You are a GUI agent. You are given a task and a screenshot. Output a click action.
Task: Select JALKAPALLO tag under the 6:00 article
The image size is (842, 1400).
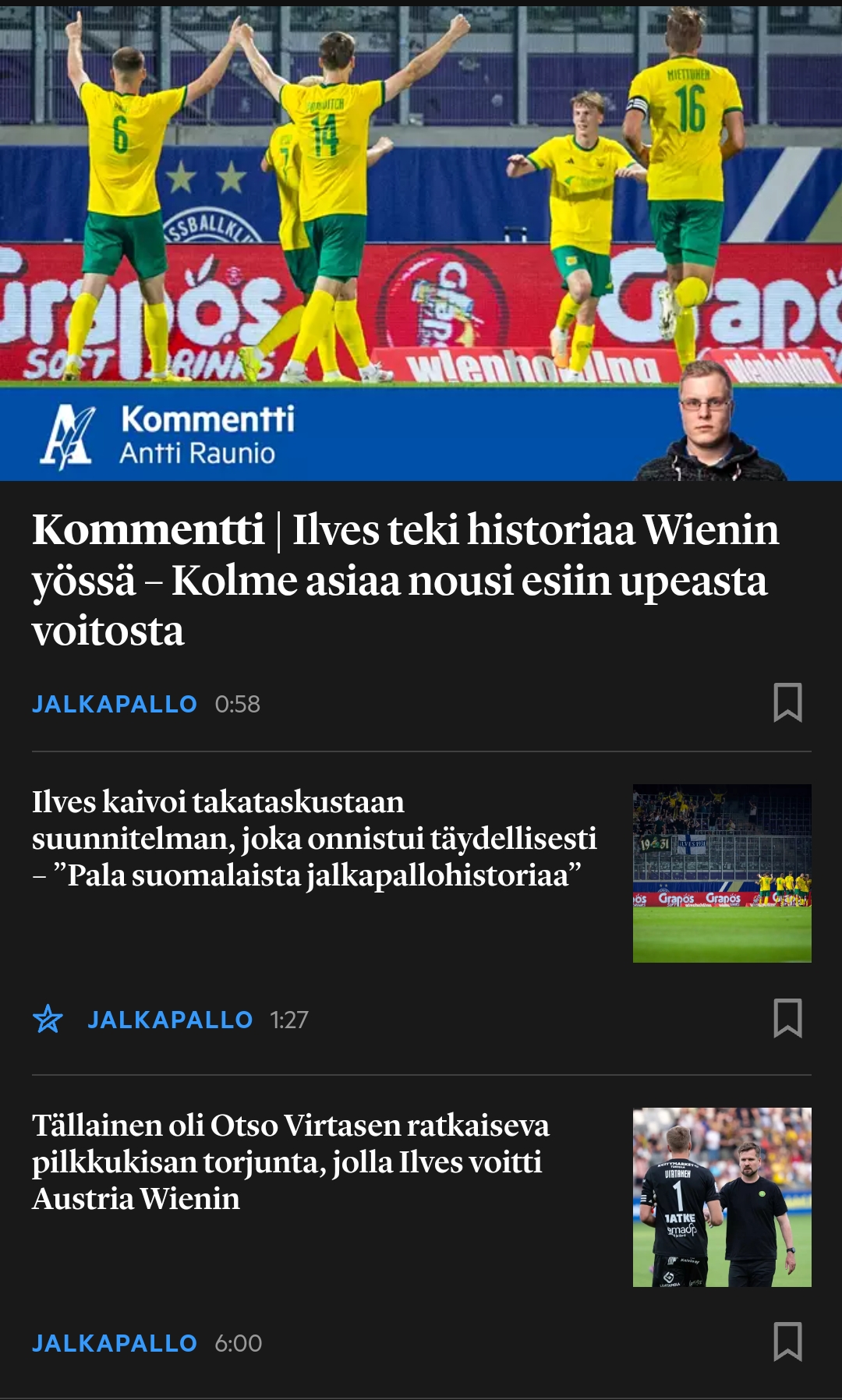click(x=115, y=1343)
